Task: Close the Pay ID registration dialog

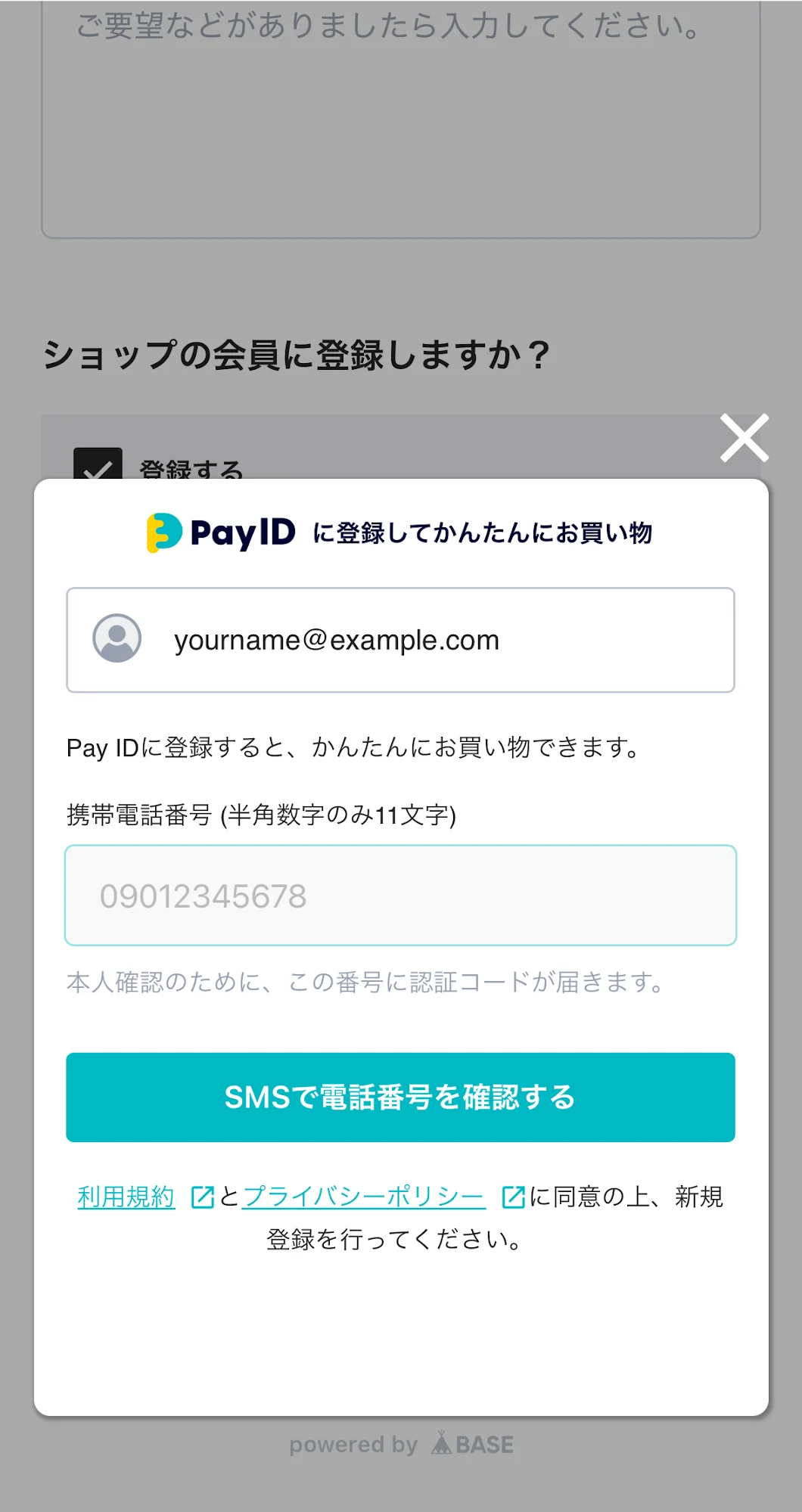Action: 744,437
